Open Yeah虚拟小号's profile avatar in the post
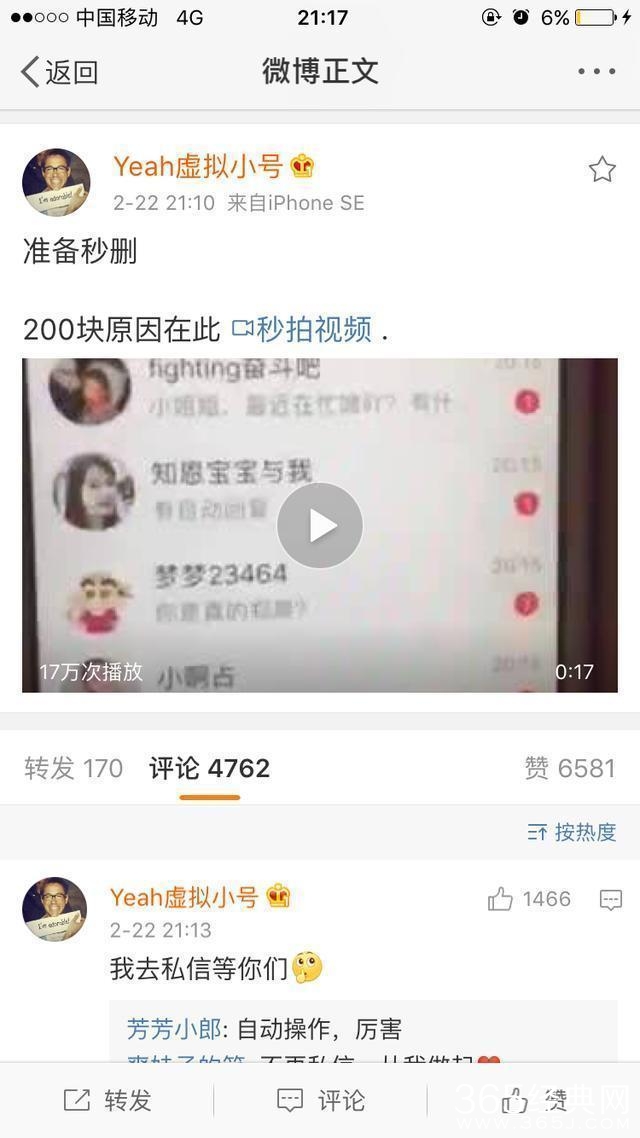The image size is (640, 1138). [x=56, y=181]
